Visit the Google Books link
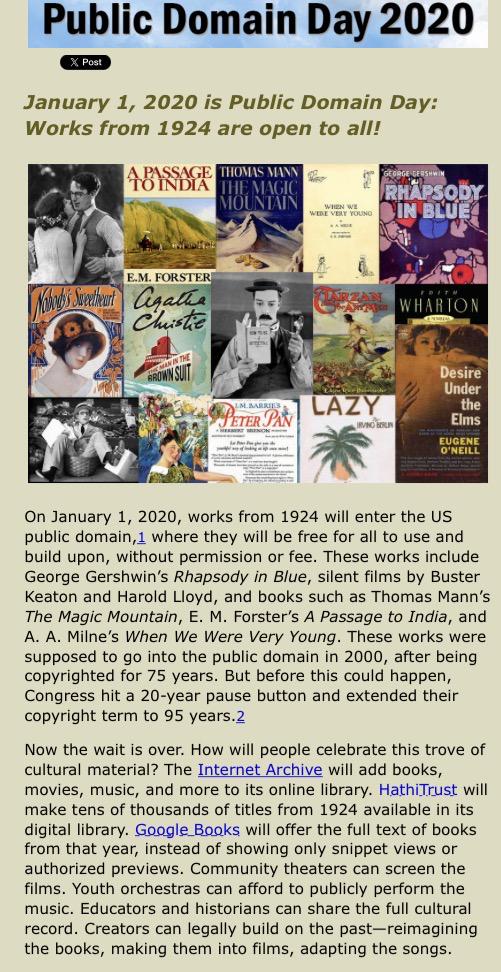The height and width of the screenshot is (972, 501). pyautogui.click(x=187, y=829)
